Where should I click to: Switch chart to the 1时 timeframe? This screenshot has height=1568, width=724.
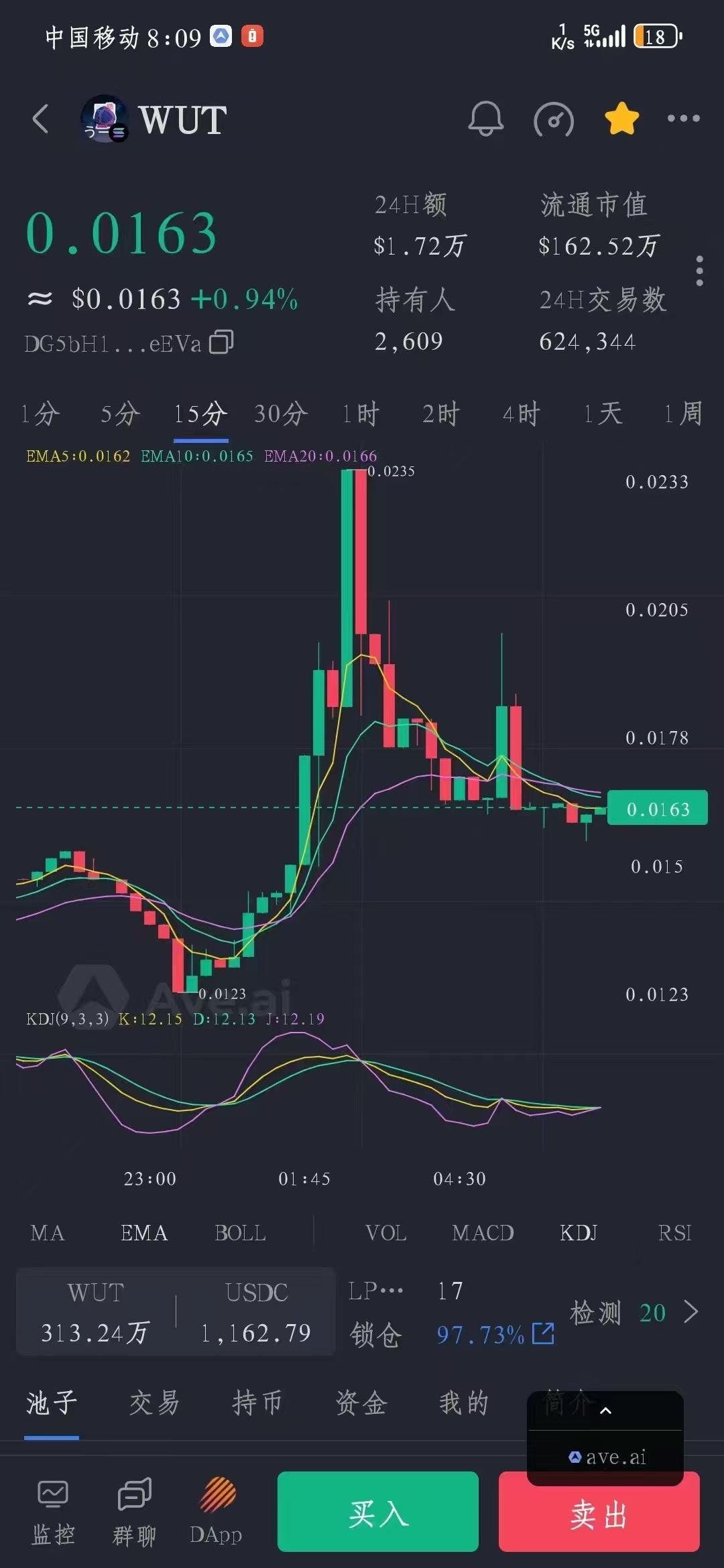pos(361,413)
